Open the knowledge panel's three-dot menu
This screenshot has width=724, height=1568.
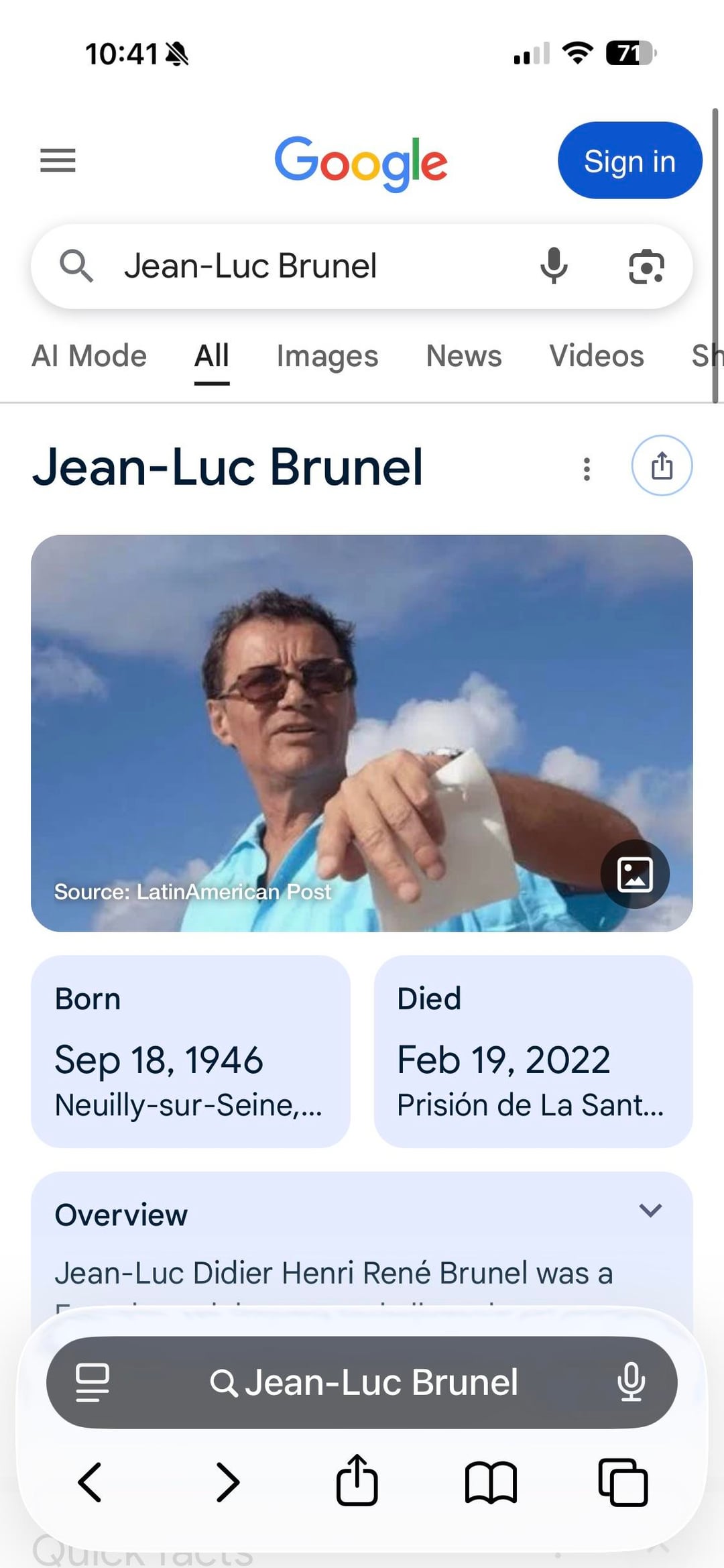point(587,469)
